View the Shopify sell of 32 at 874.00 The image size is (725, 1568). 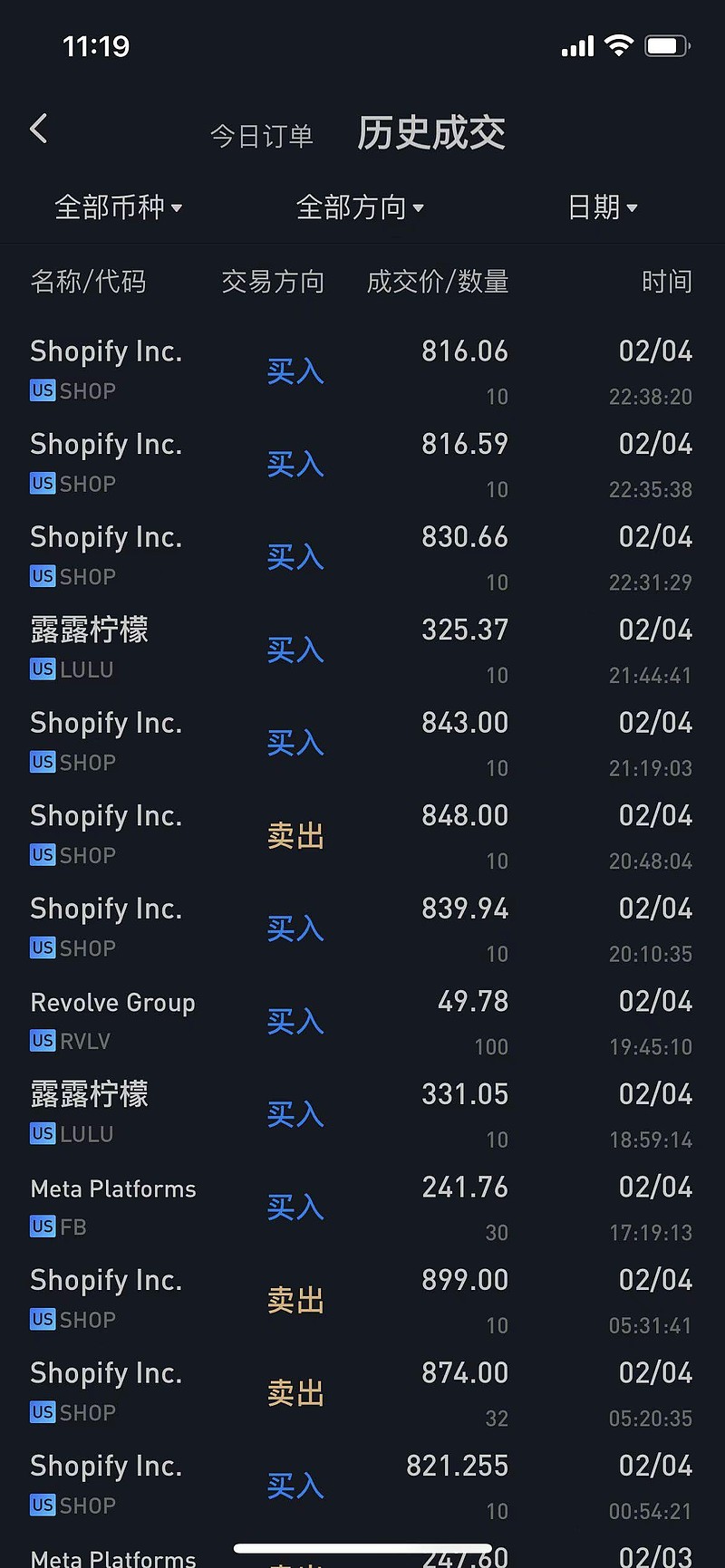(x=362, y=1392)
